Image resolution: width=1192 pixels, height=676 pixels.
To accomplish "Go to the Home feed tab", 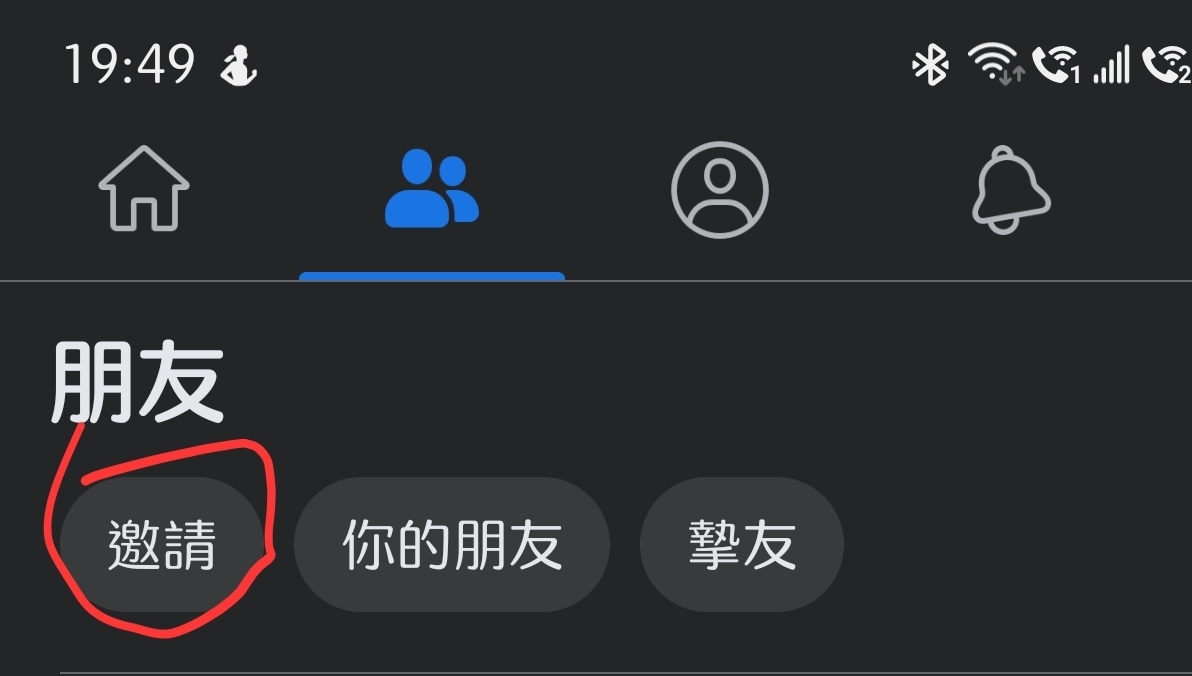I will [x=144, y=189].
